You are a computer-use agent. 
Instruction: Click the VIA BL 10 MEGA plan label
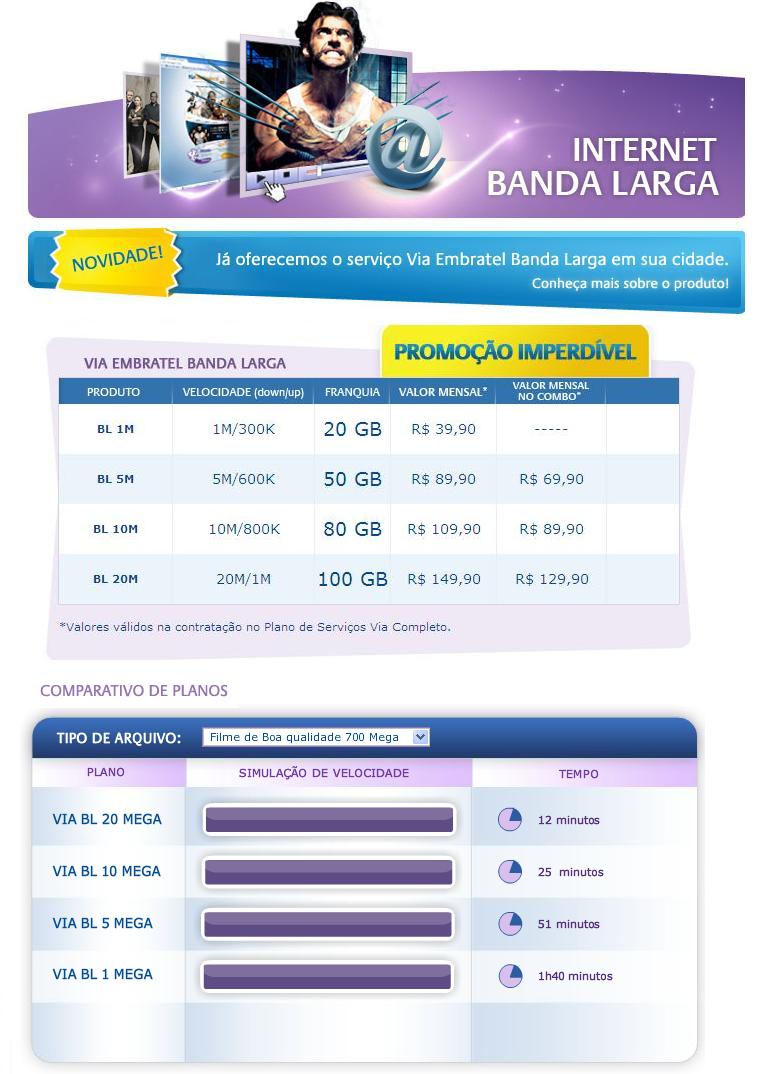[x=108, y=871]
